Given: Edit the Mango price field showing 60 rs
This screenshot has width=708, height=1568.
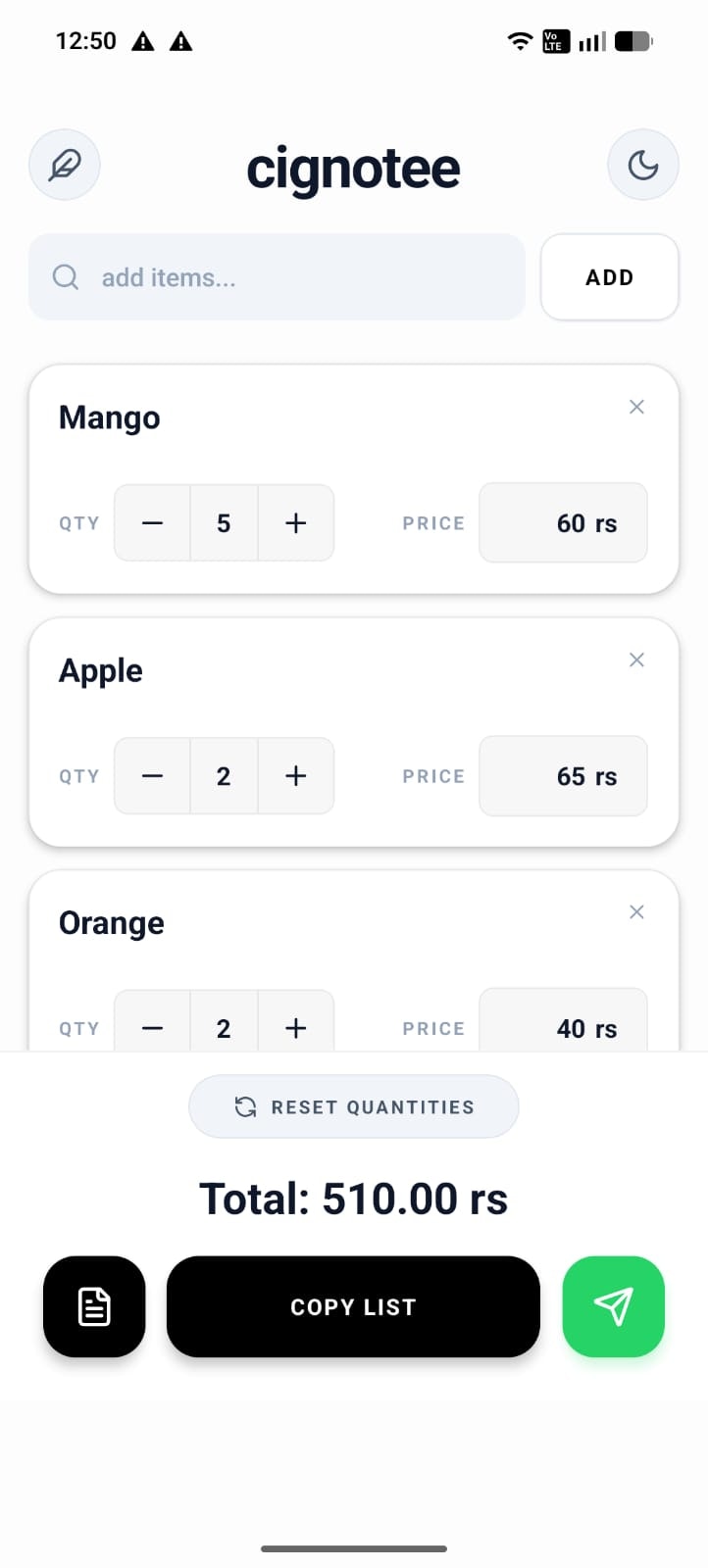Looking at the screenshot, I should 563,523.
